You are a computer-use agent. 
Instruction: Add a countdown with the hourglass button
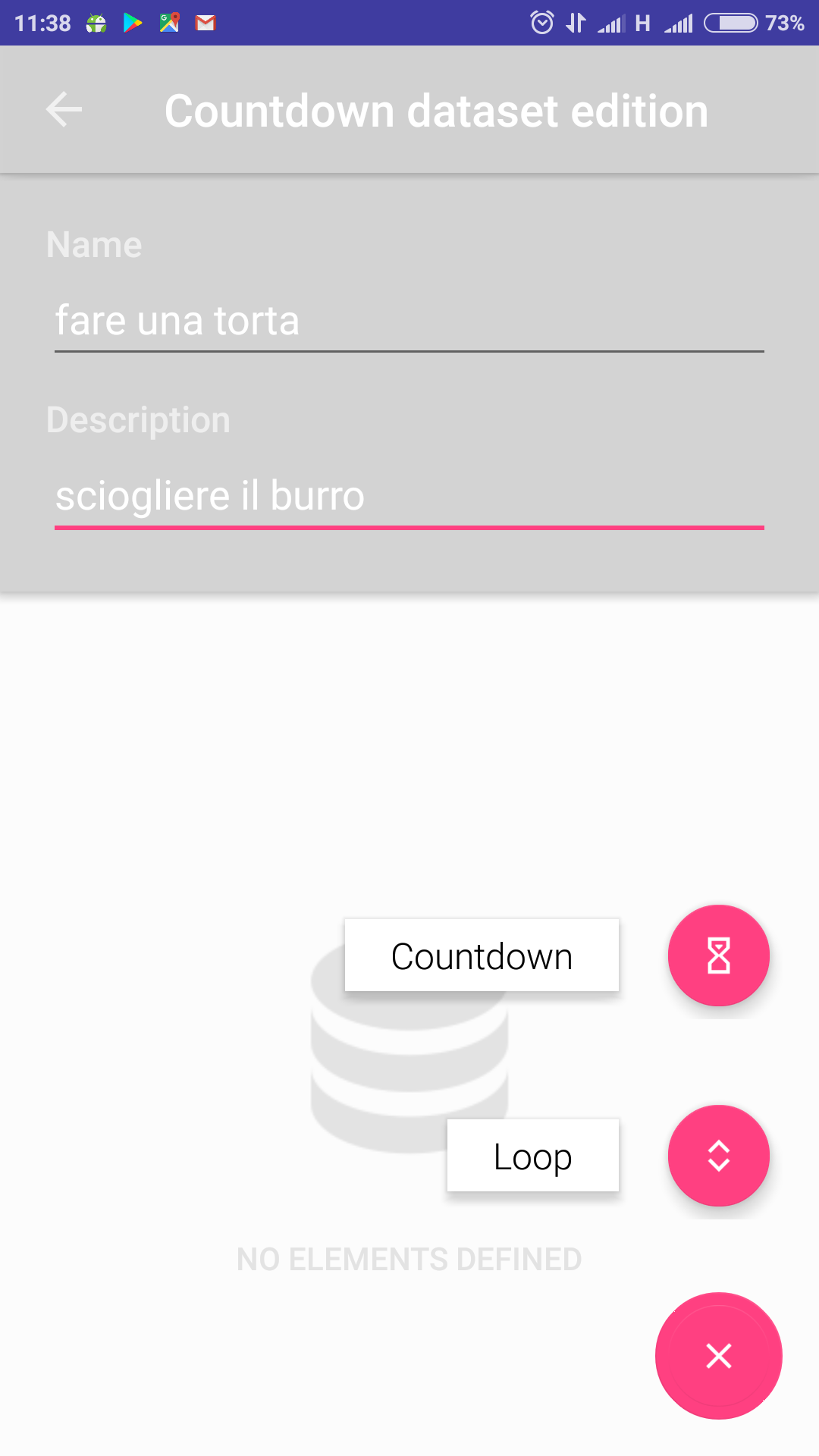tap(718, 955)
